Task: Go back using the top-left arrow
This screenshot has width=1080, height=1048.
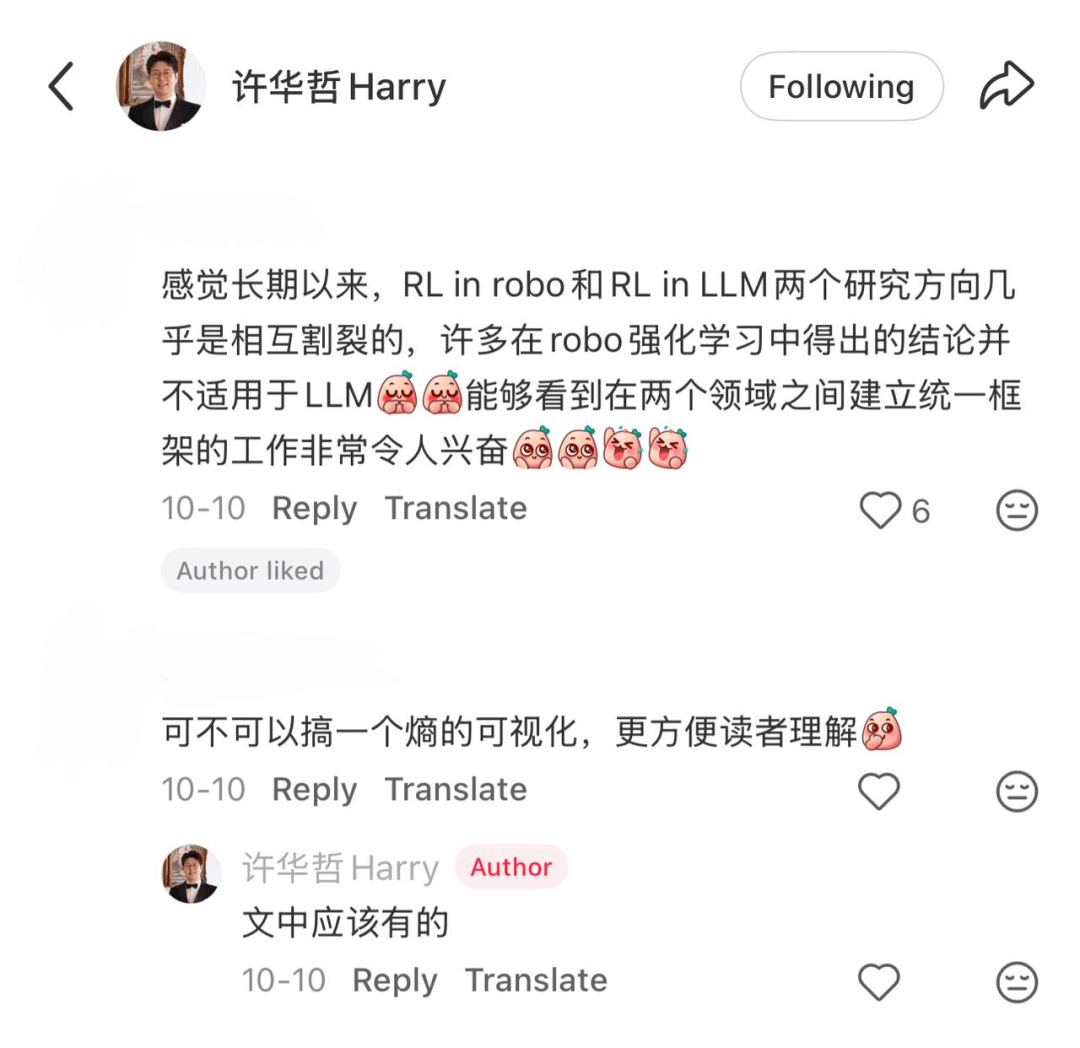Action: [x=61, y=87]
